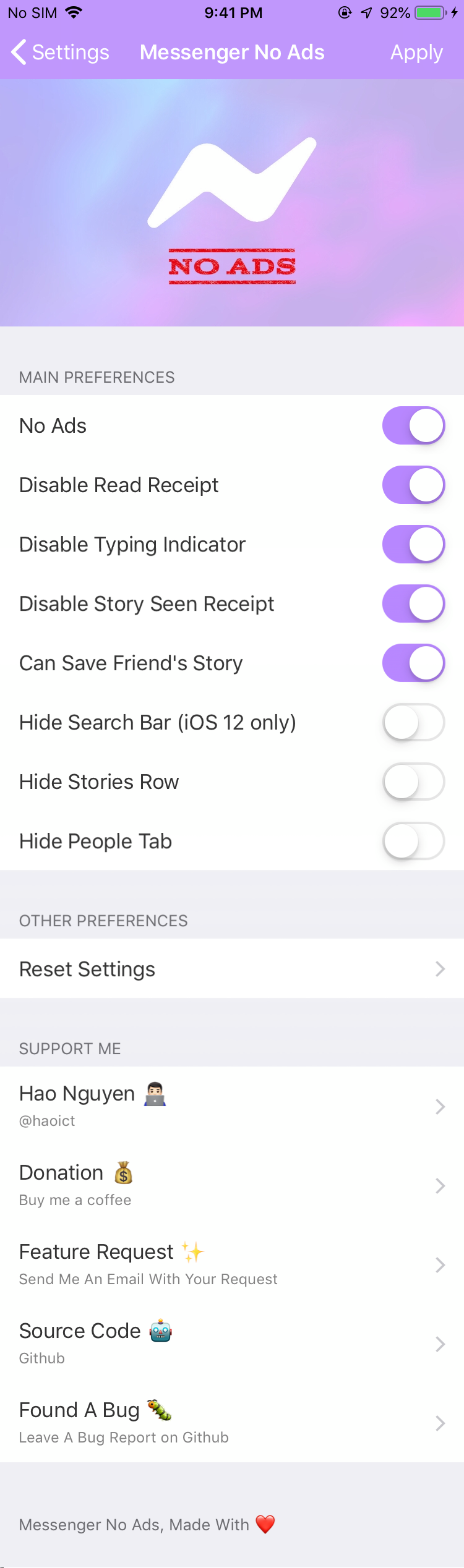This screenshot has height=1568, width=464.
Task: Turn off the No Ads switch
Action: pos(413,425)
